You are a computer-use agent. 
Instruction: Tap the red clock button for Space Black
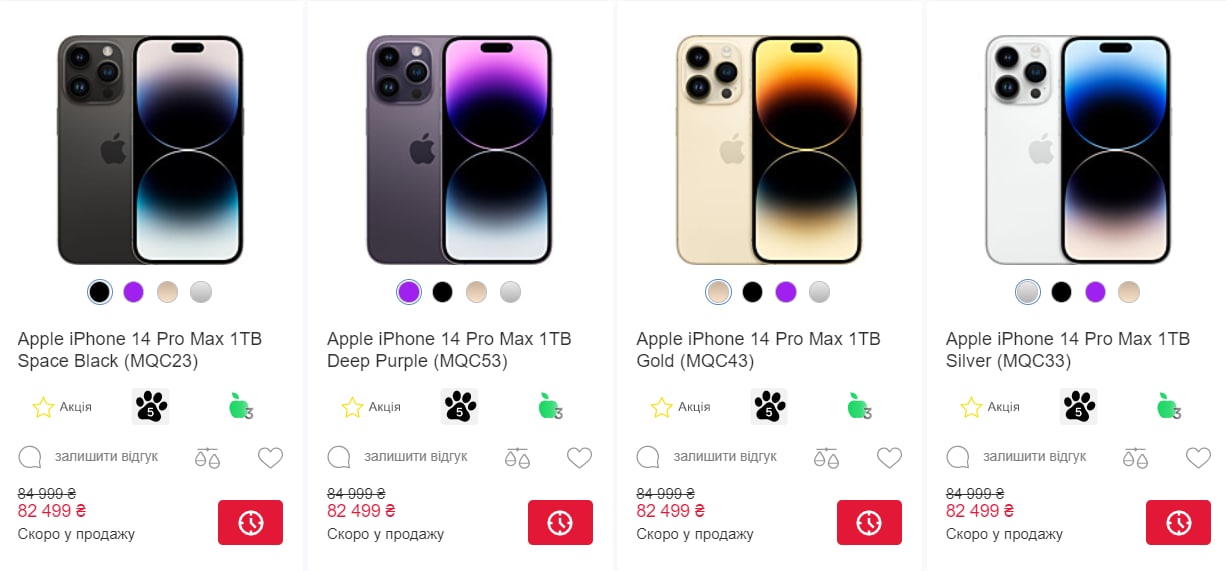coord(250,522)
